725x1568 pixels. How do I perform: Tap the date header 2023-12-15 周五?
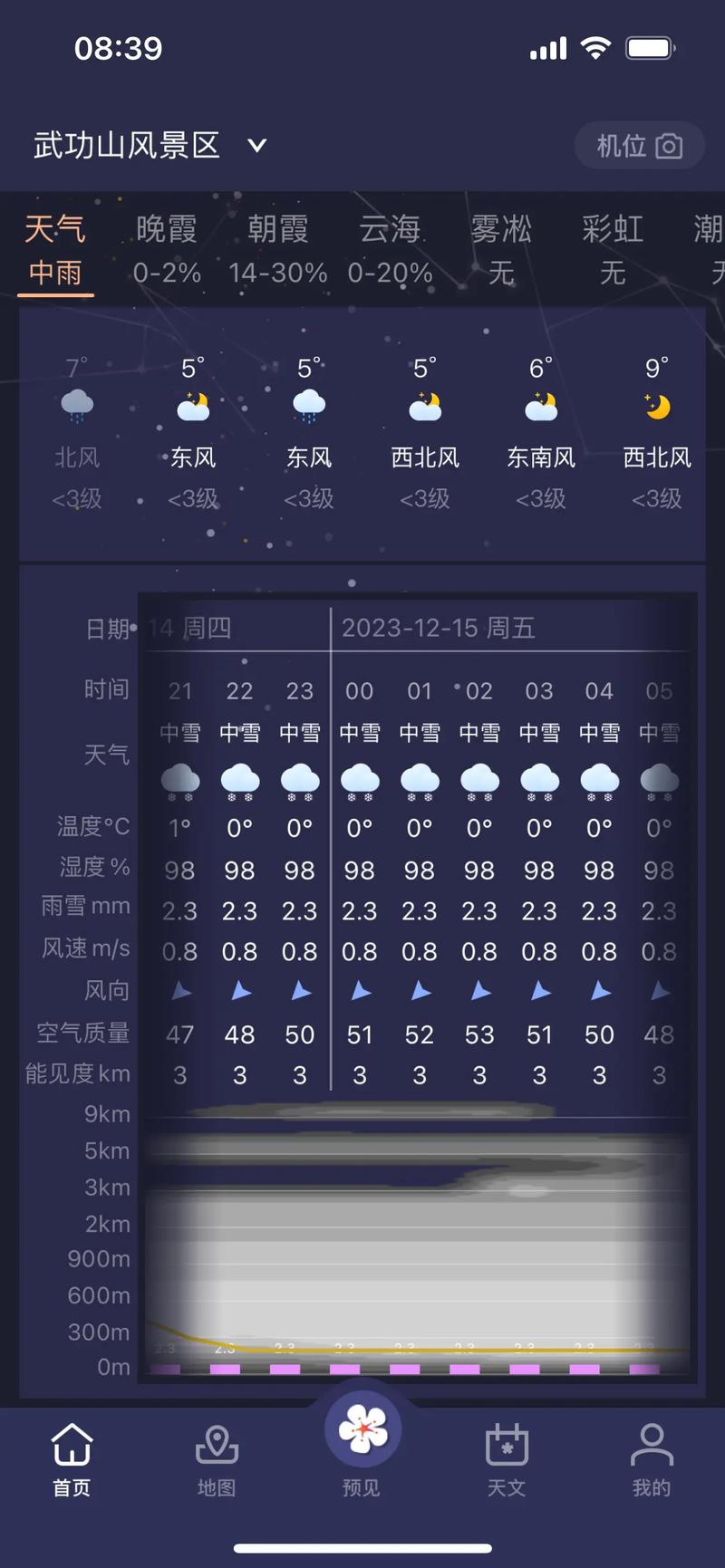pos(439,628)
